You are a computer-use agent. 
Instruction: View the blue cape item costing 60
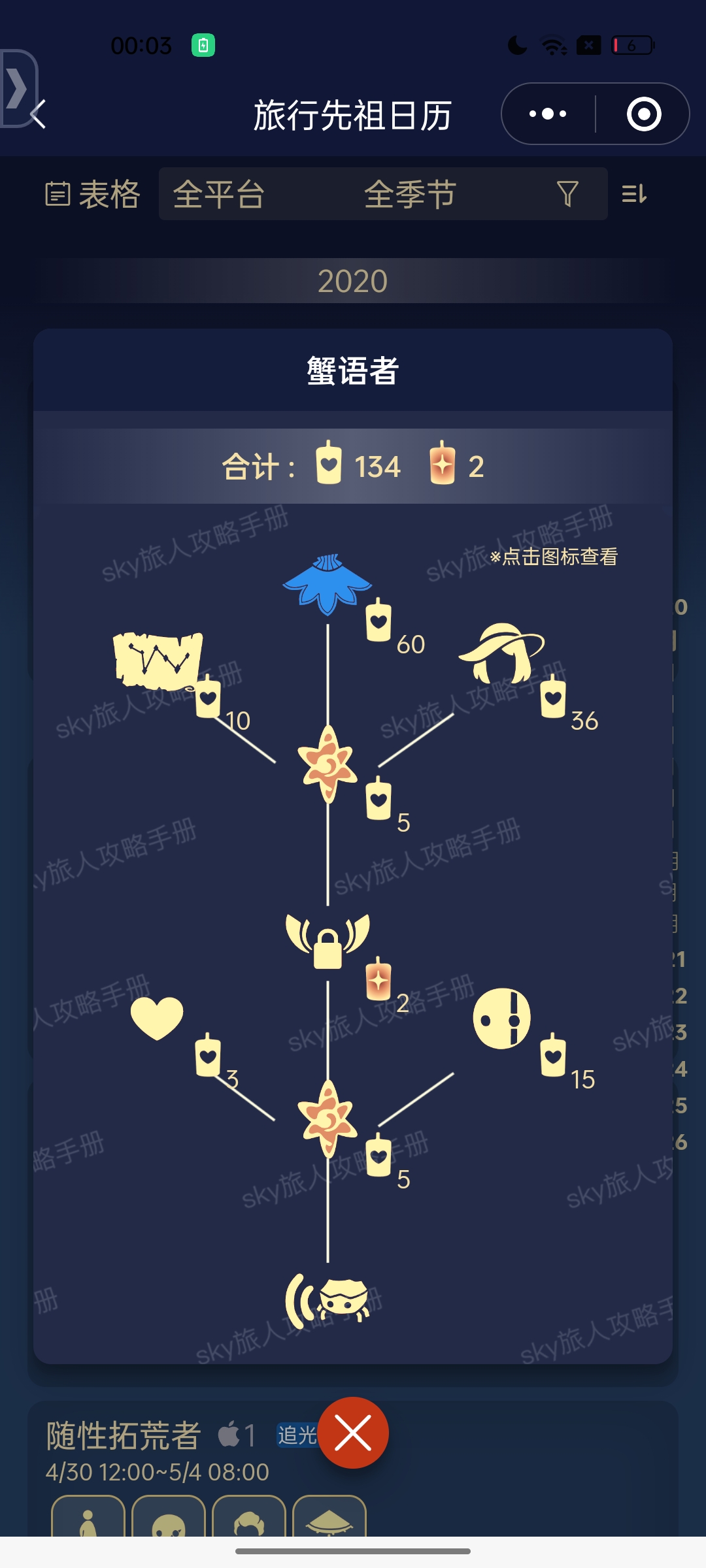[x=327, y=585]
